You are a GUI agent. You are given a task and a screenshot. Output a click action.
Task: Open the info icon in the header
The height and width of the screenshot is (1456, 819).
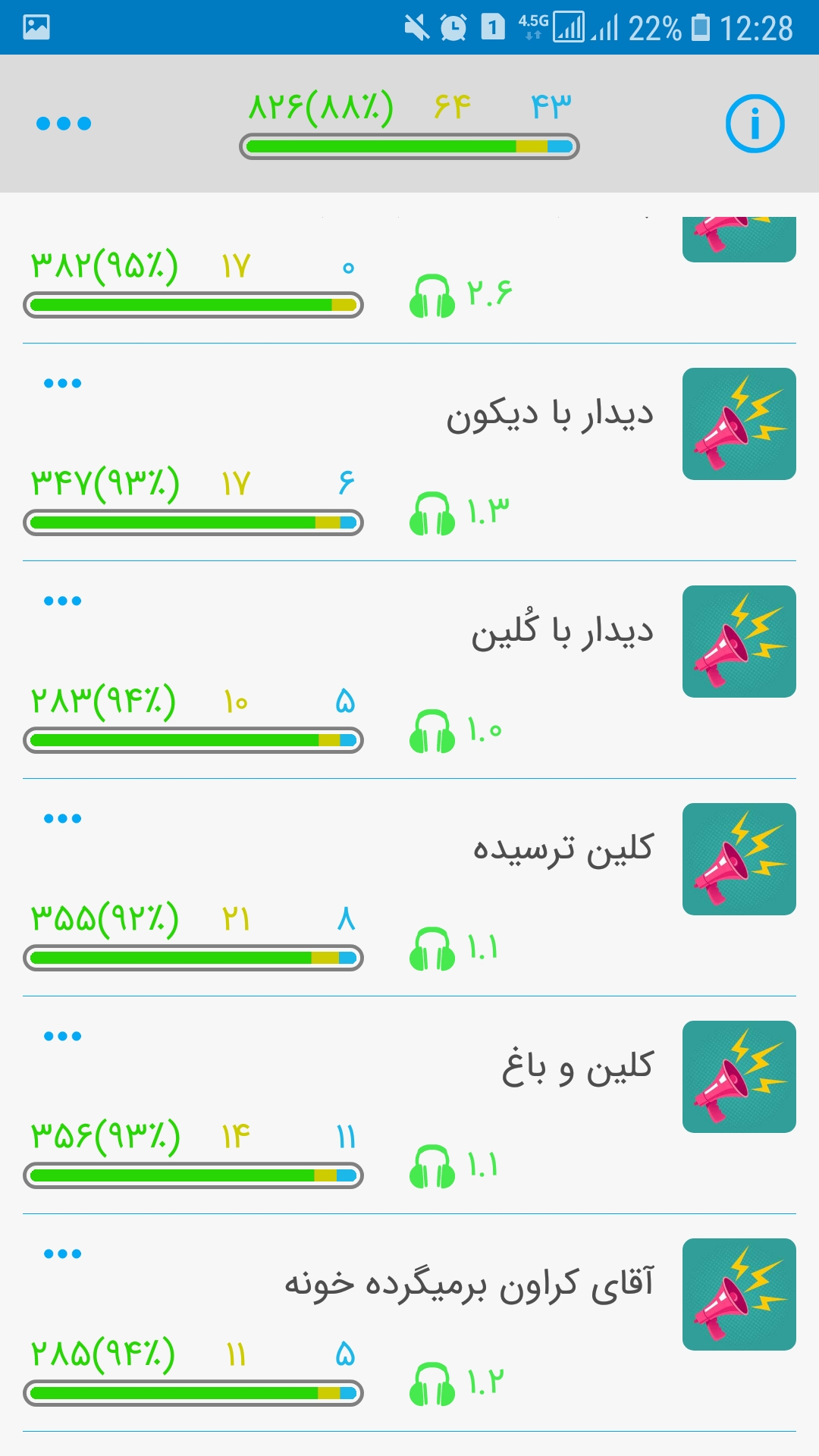755,124
